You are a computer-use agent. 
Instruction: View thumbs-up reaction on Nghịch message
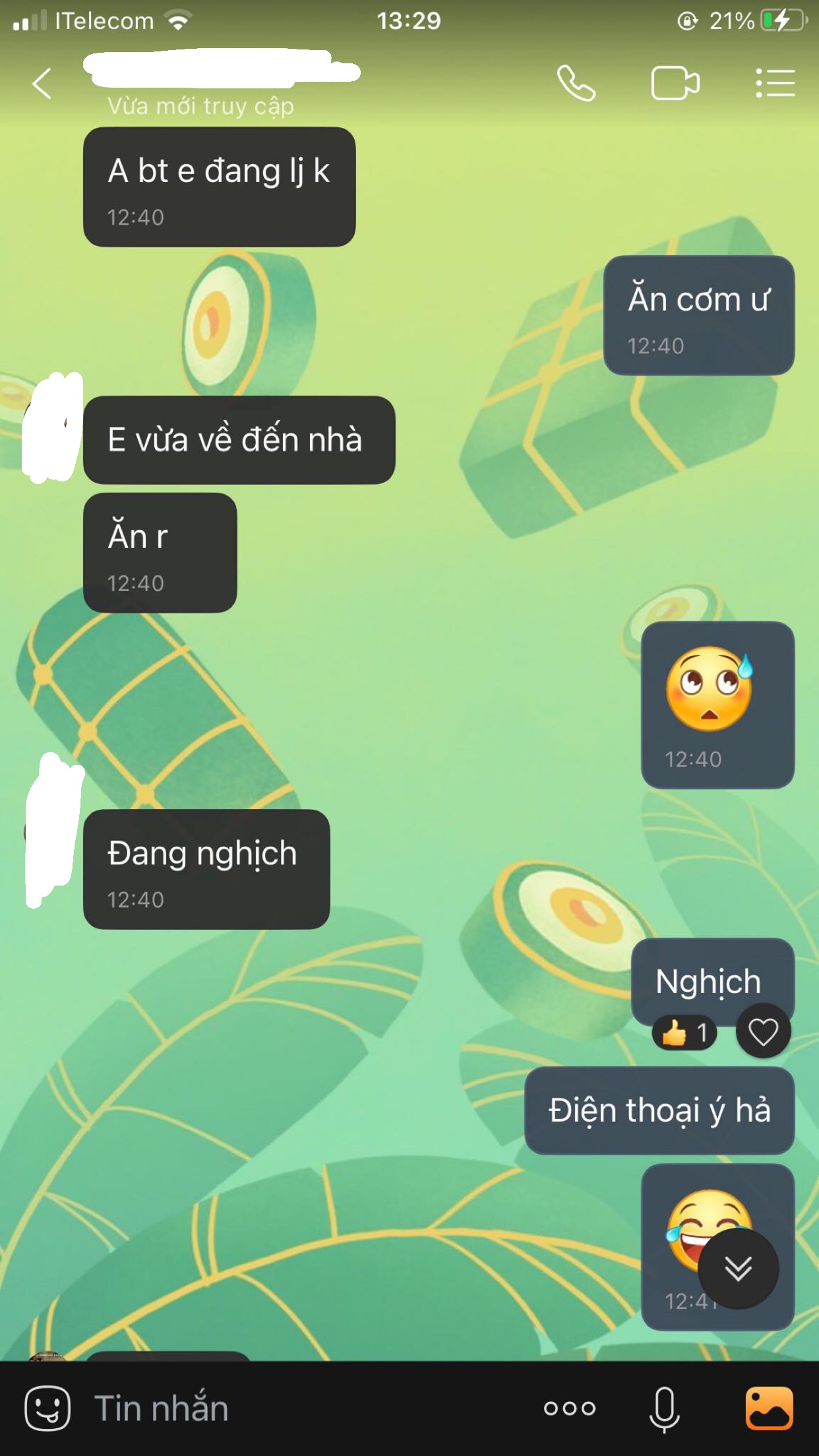click(x=684, y=1032)
